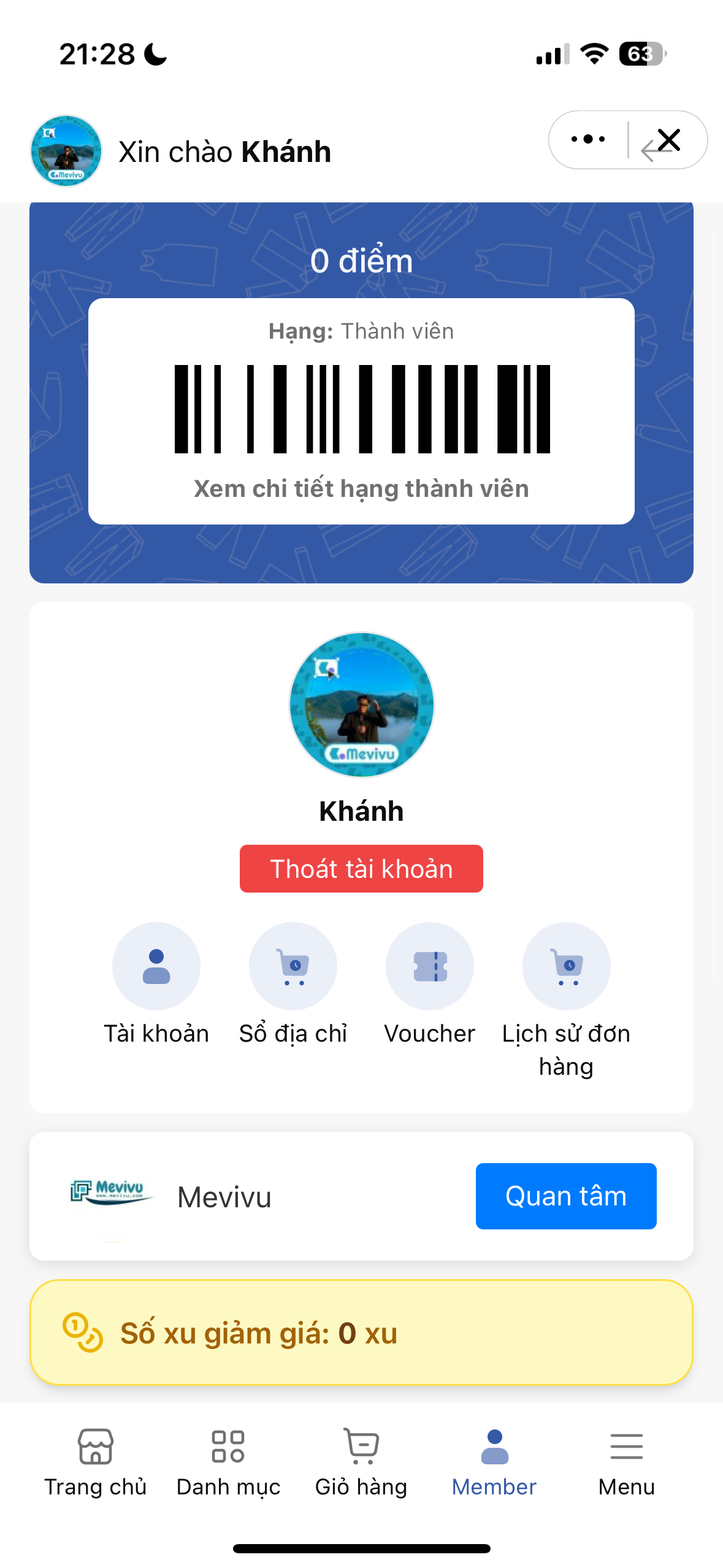Log out with Thoát tài khoản
The width and height of the screenshot is (723, 1568).
point(361,869)
